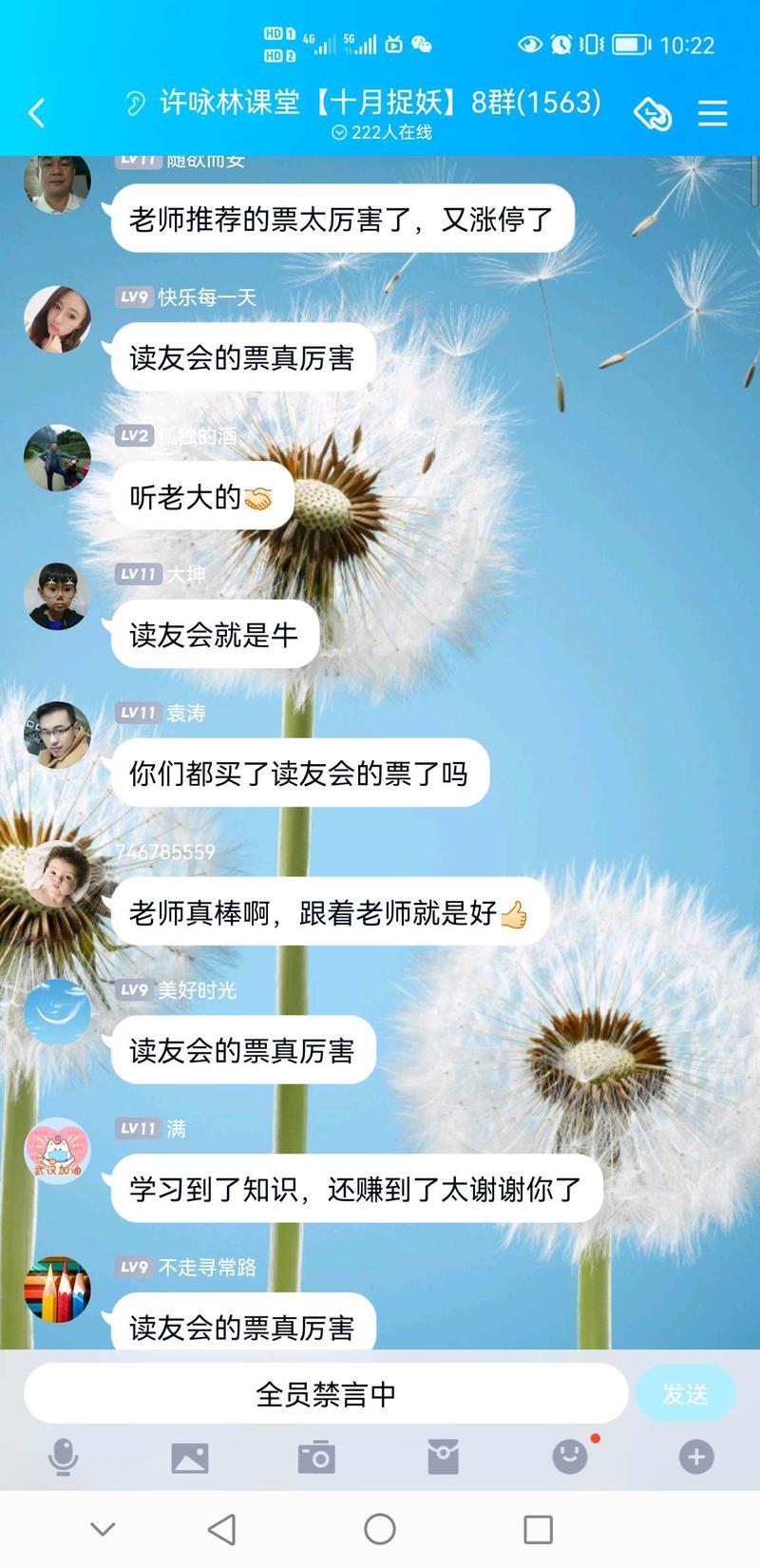Tap the 发送 send button
The height and width of the screenshot is (1568, 760).
pos(685,1394)
